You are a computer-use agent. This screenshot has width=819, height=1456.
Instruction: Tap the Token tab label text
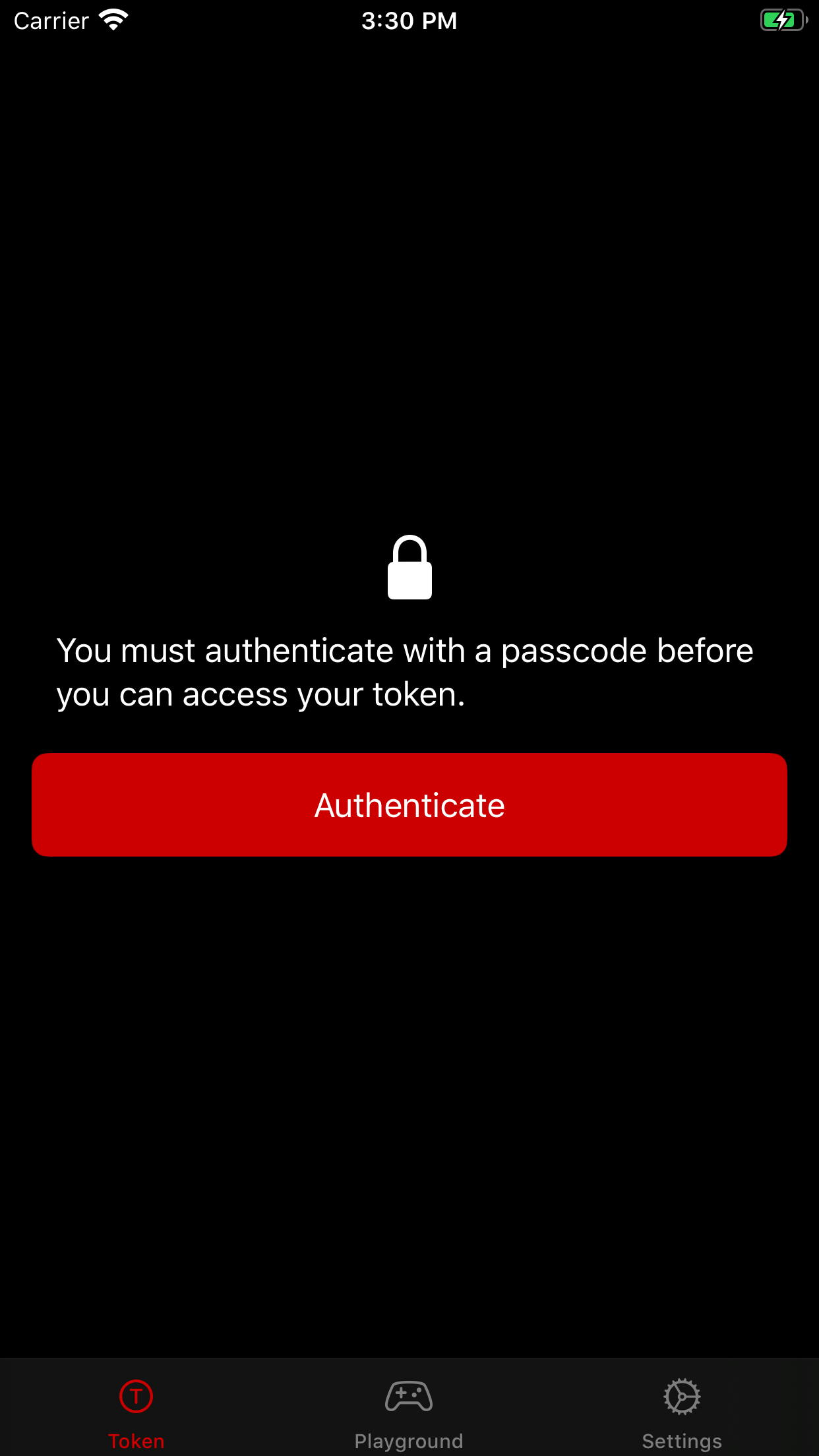(x=136, y=1441)
